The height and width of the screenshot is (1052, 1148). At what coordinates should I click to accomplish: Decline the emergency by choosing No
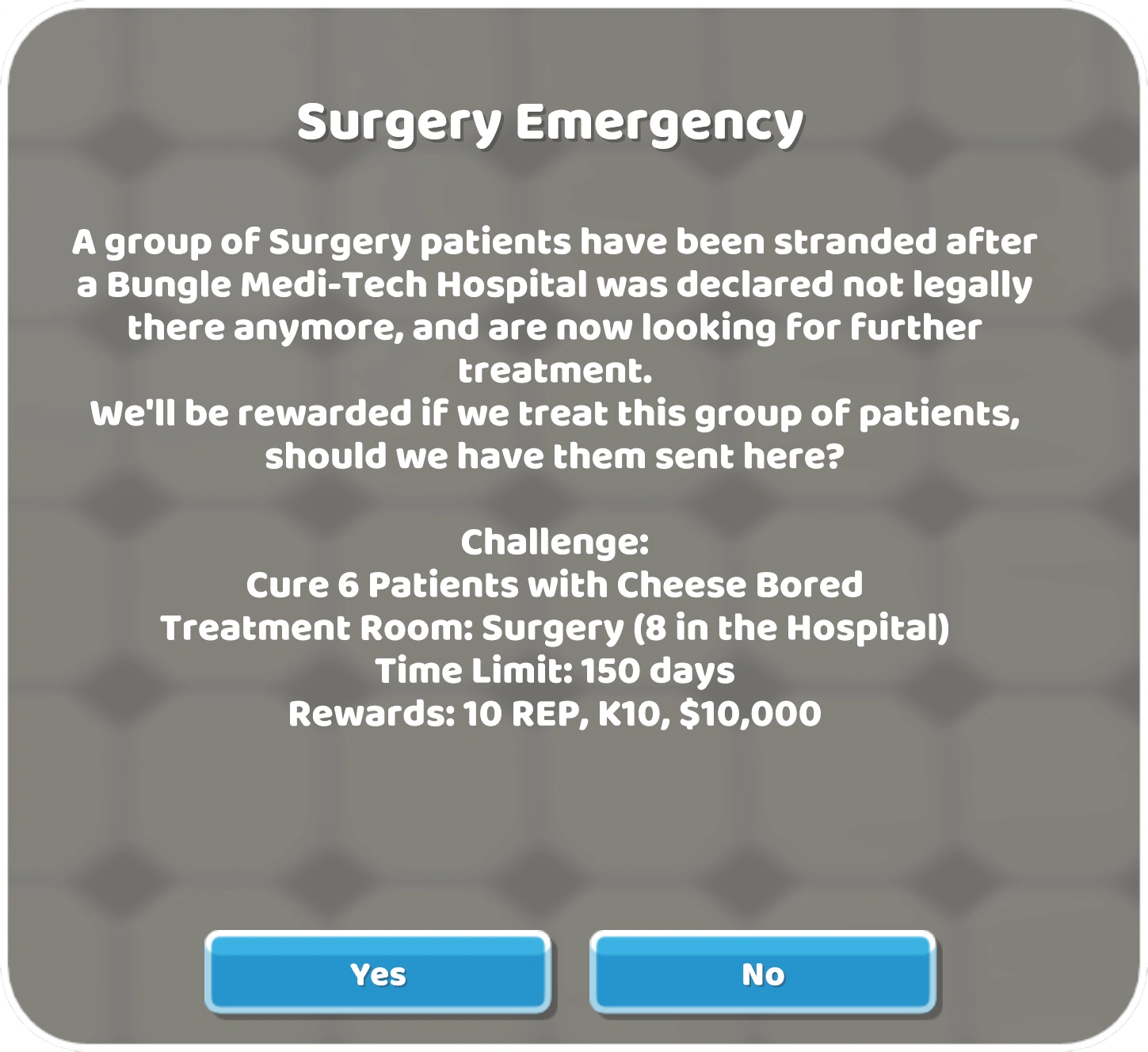[x=762, y=974]
